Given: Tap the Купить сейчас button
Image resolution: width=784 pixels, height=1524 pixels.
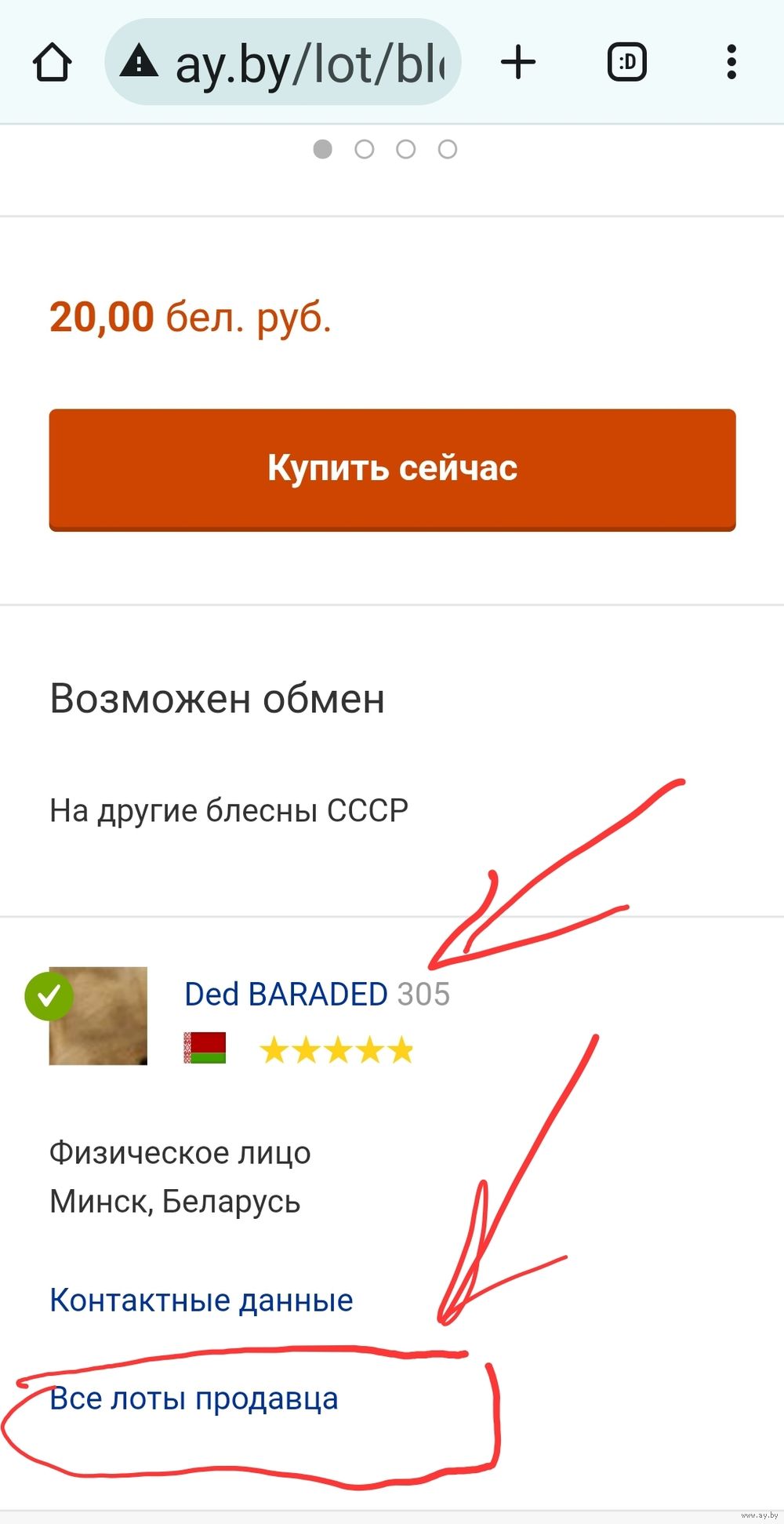Looking at the screenshot, I should (x=392, y=469).
